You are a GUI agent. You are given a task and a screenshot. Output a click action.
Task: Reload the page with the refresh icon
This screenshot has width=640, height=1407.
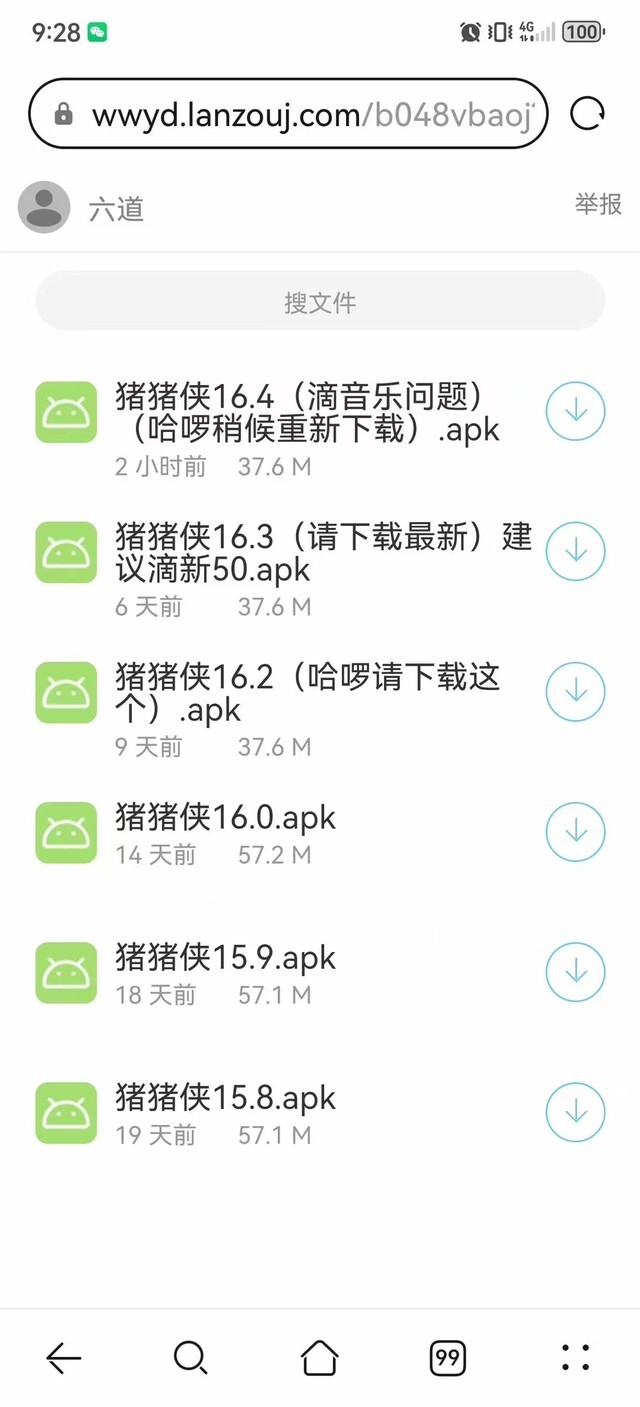(x=587, y=114)
